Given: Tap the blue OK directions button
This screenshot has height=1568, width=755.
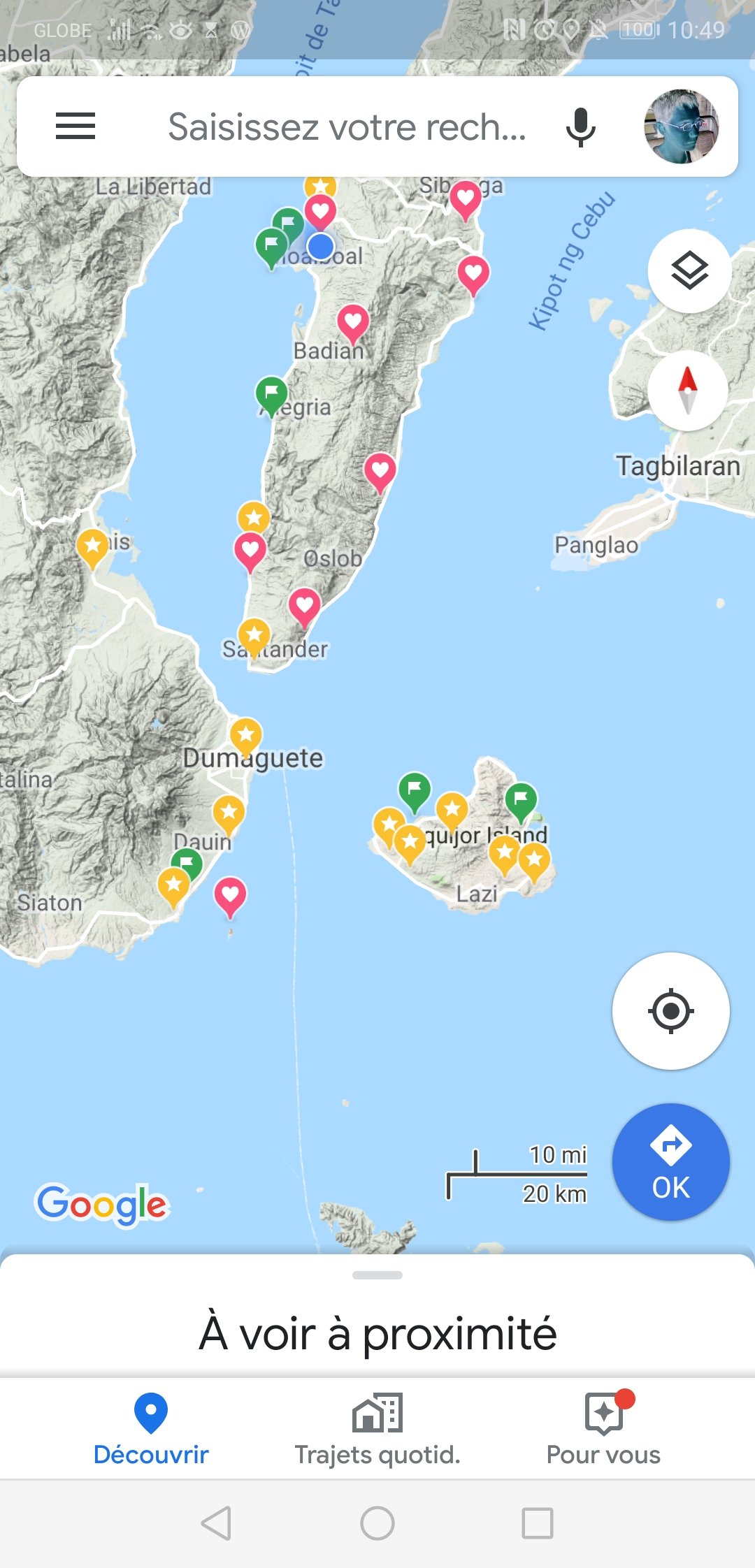Looking at the screenshot, I should pos(670,1161).
